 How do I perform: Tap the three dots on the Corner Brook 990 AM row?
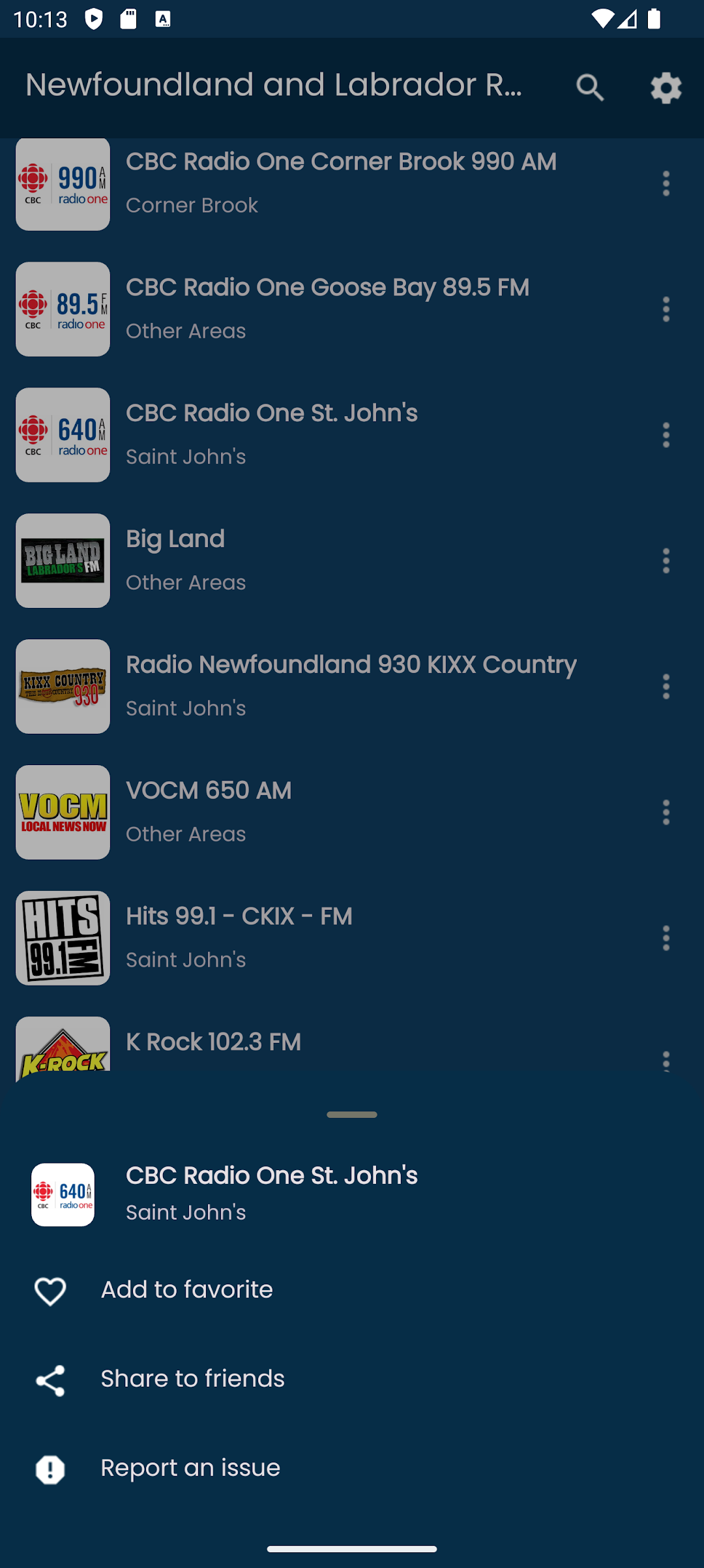tap(666, 183)
